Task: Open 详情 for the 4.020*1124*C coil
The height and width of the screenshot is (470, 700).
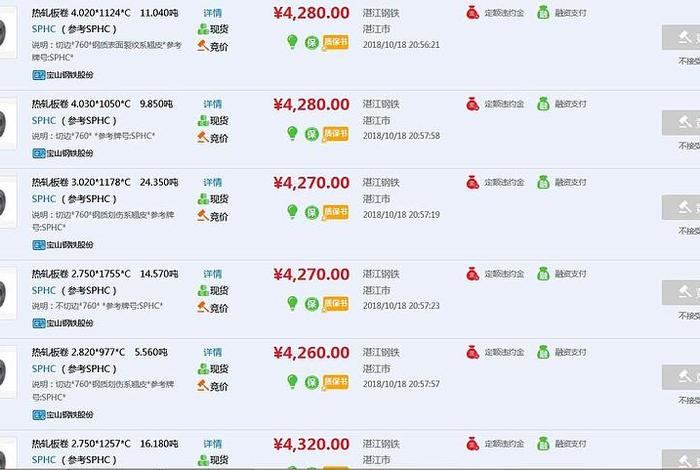Action: click(x=212, y=13)
